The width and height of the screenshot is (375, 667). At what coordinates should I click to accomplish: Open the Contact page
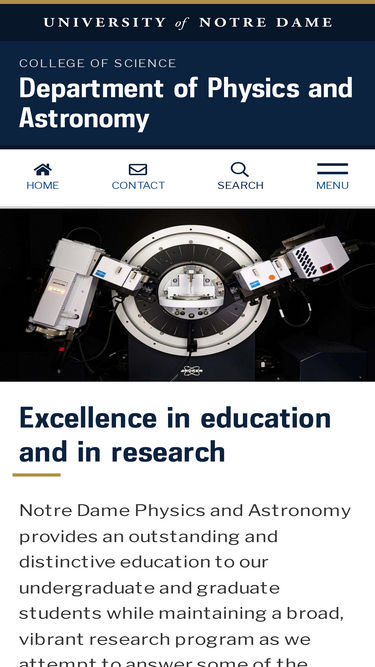point(138,177)
